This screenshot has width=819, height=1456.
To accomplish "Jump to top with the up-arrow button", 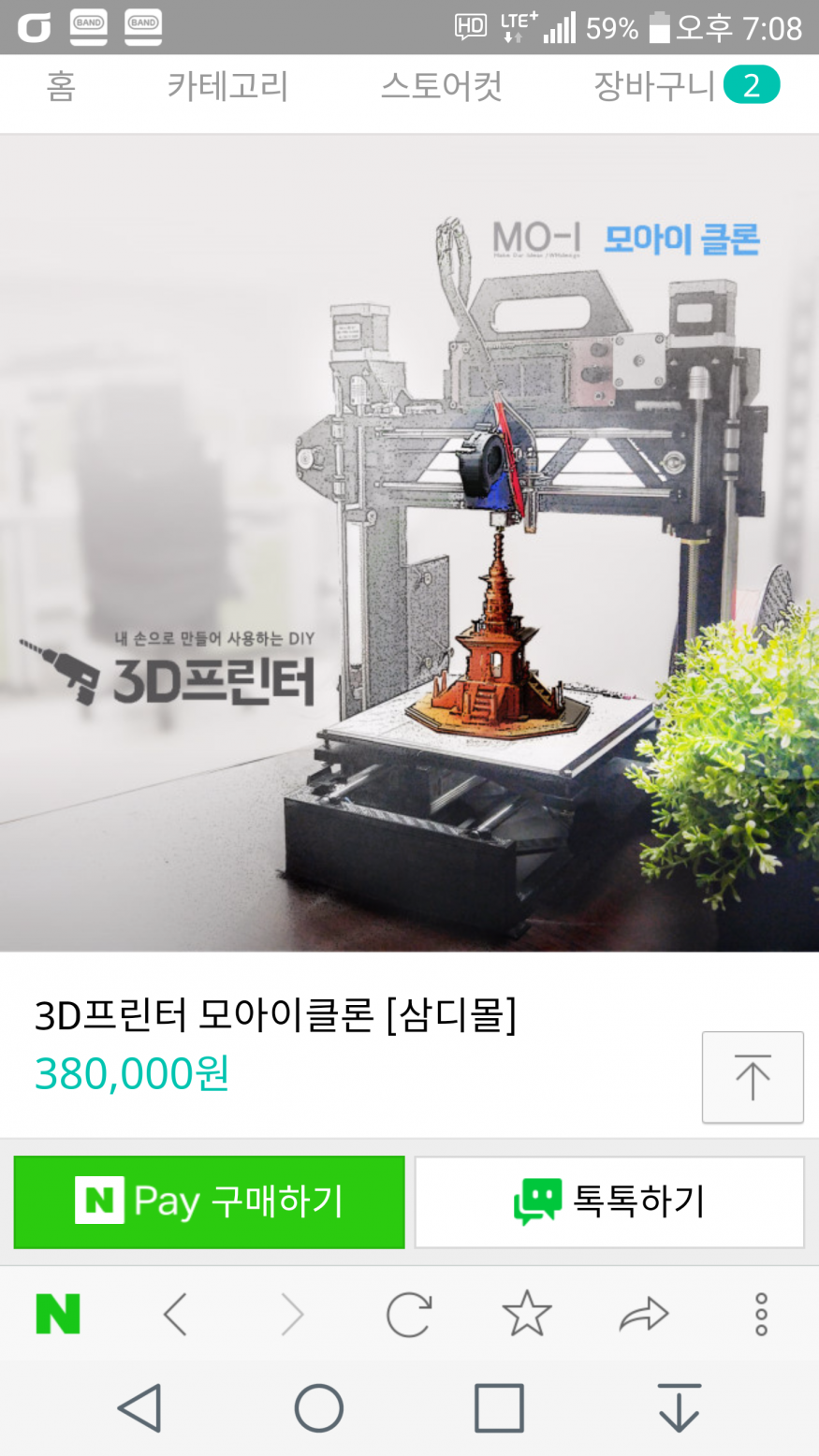I will (753, 1077).
